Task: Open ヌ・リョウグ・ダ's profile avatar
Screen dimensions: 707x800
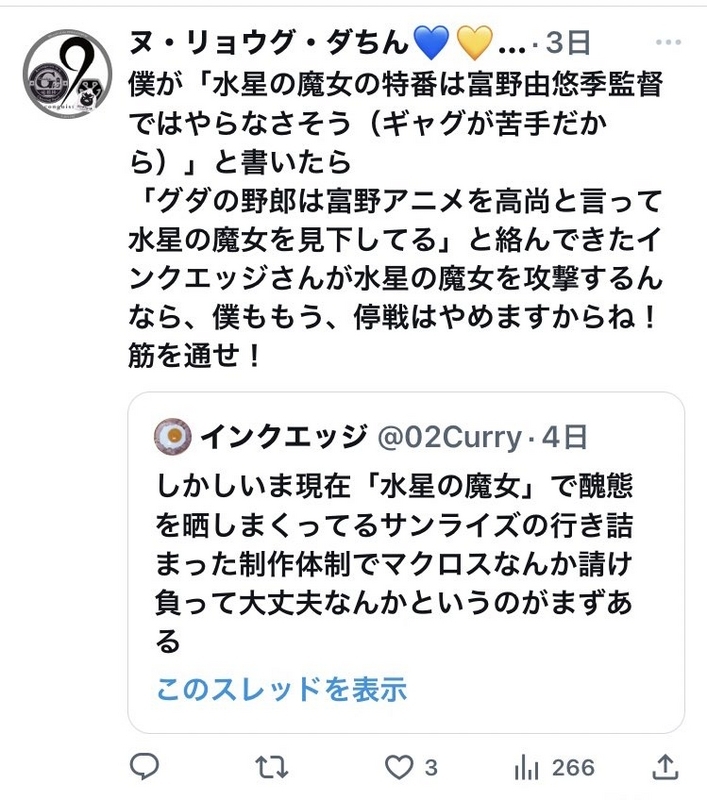Action: [68, 73]
